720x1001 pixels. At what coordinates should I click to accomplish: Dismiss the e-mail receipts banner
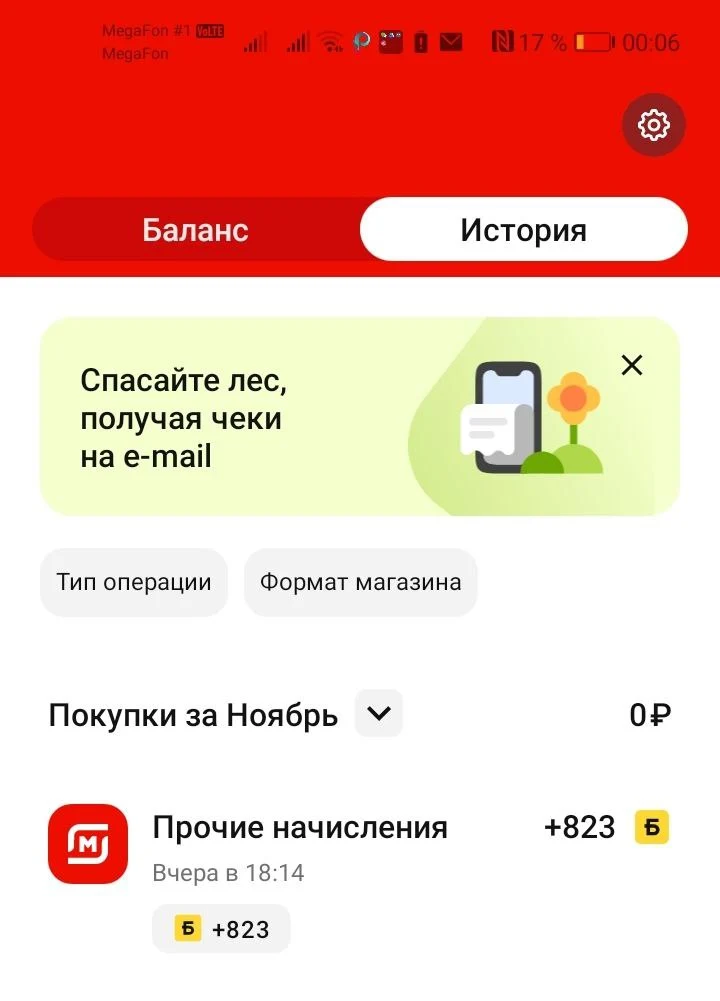coord(632,365)
